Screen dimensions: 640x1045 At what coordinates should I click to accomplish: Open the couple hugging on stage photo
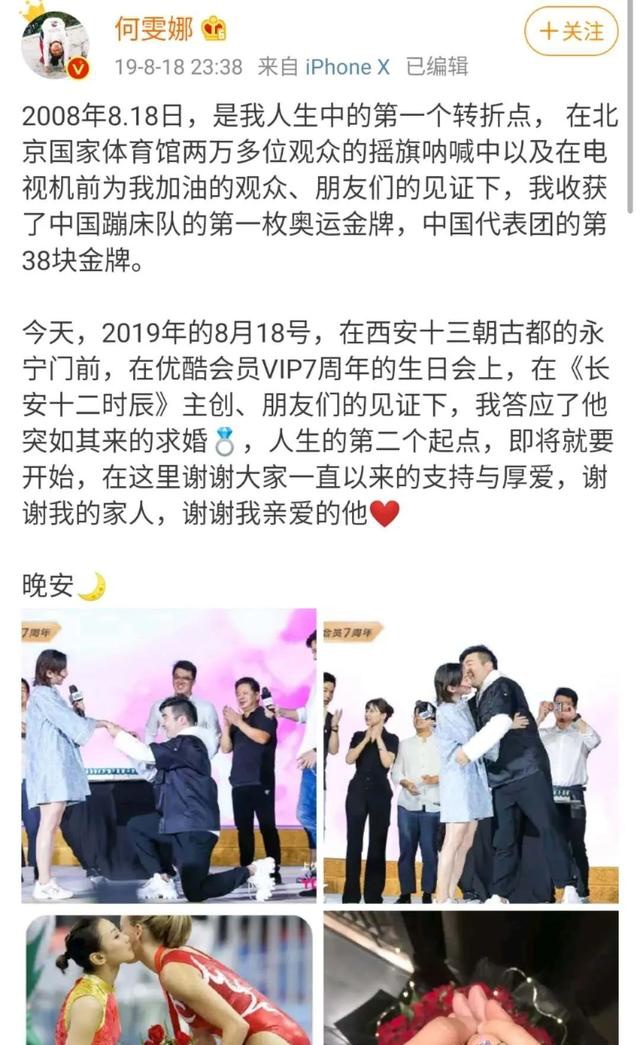(x=470, y=755)
